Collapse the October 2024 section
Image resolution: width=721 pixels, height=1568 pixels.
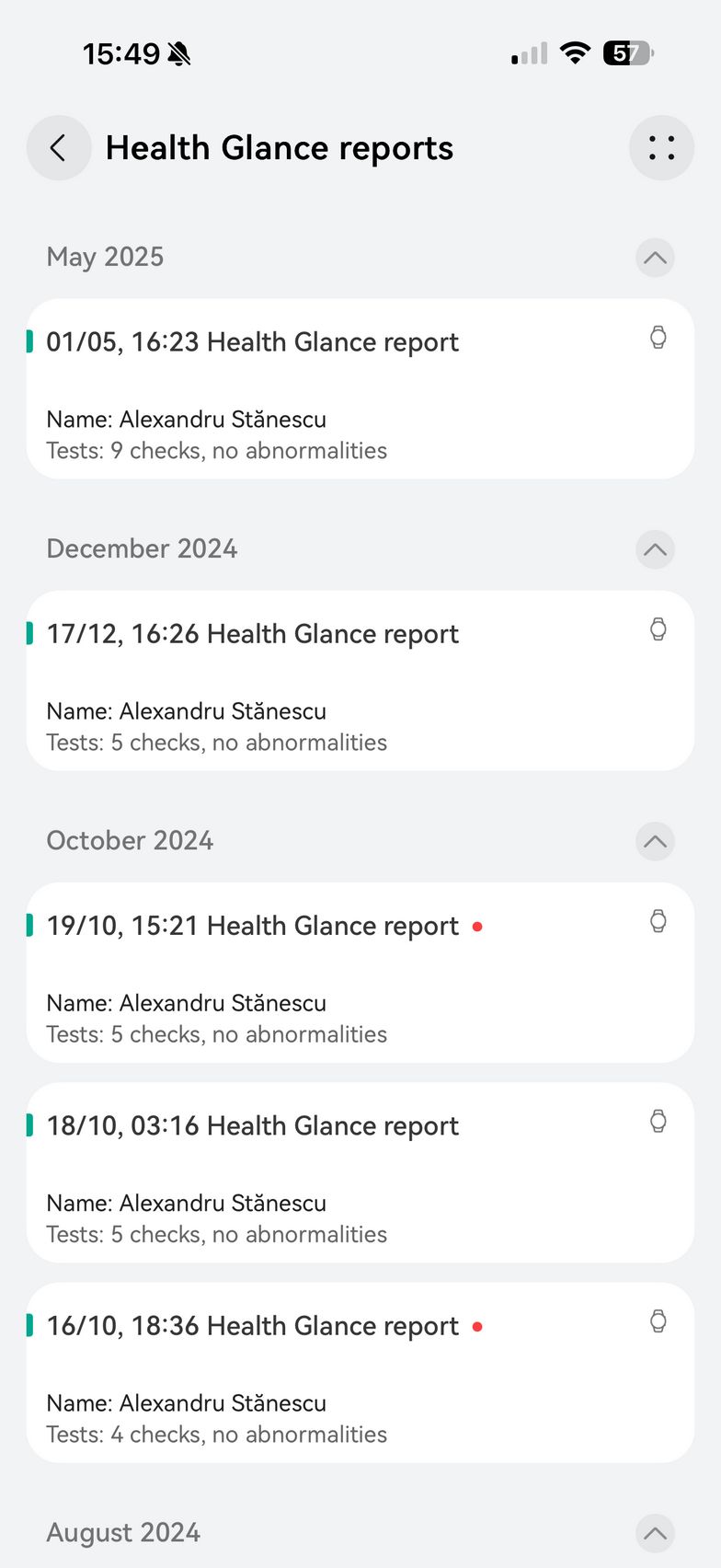click(x=655, y=841)
